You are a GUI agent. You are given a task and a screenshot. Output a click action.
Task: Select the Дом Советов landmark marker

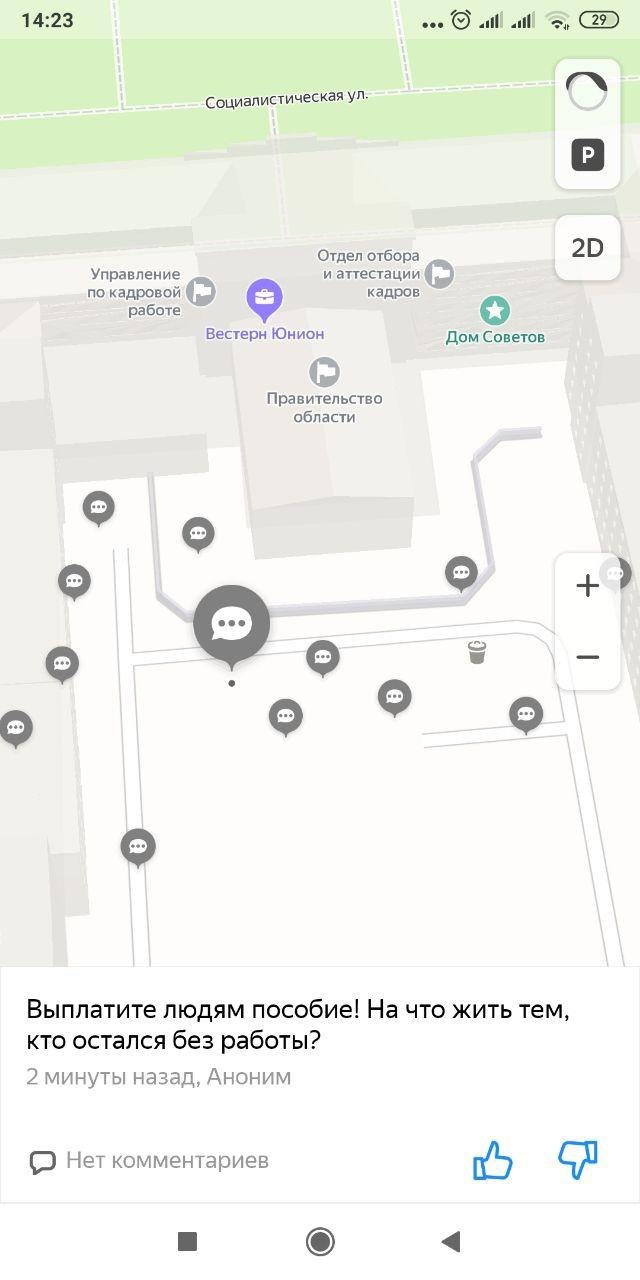pyautogui.click(x=494, y=310)
